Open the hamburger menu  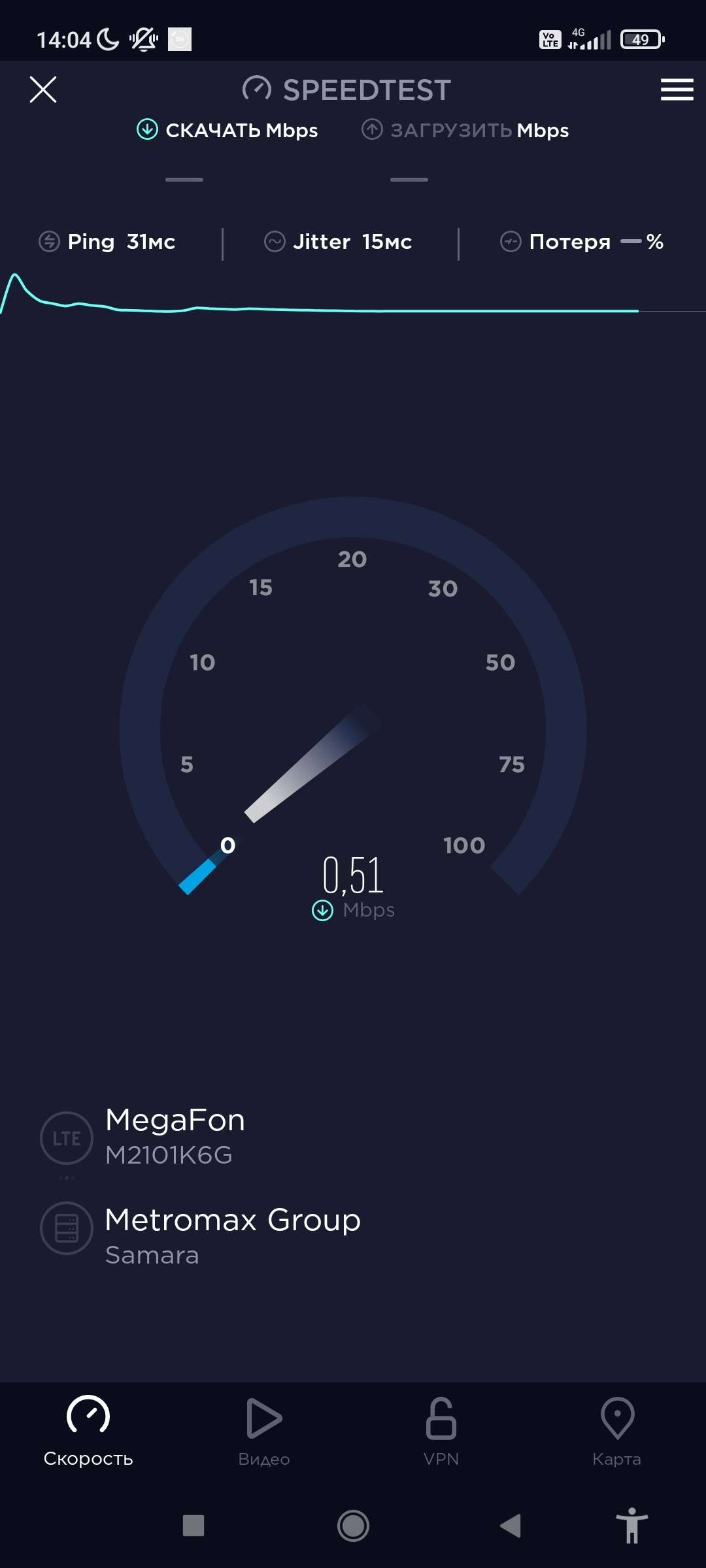[x=677, y=90]
